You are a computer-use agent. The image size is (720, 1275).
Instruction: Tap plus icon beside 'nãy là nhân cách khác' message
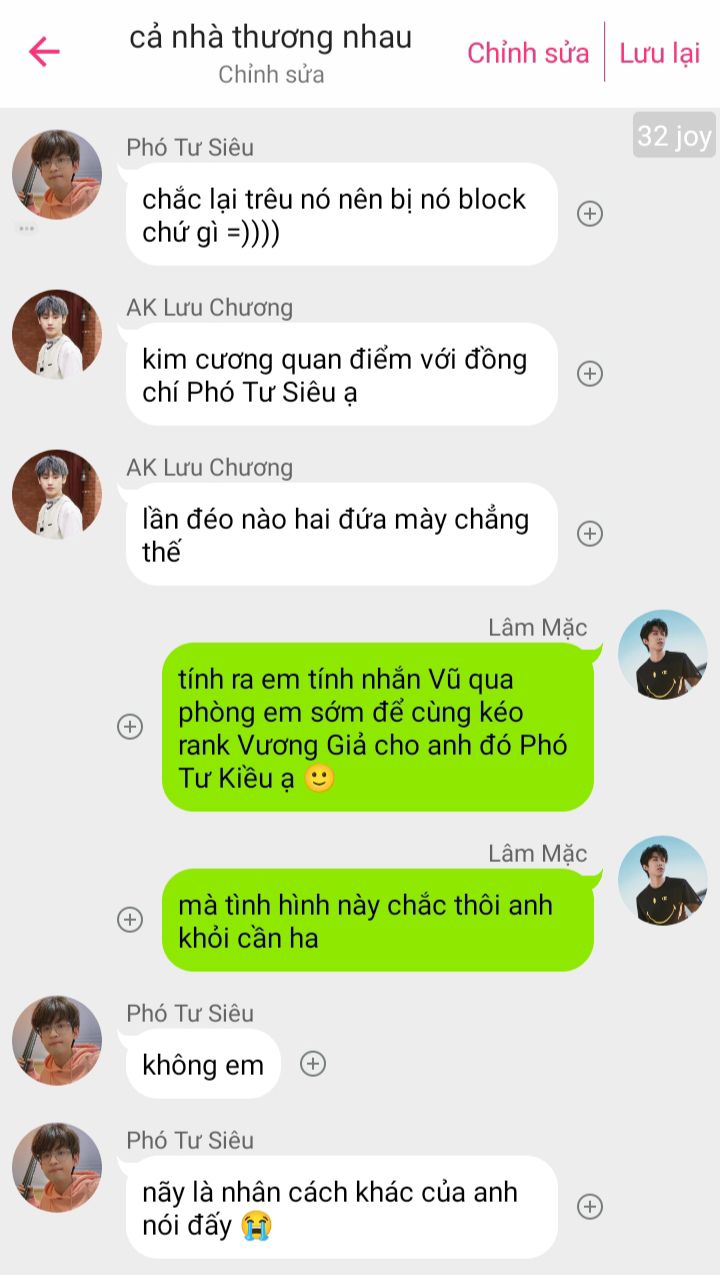click(x=591, y=1207)
